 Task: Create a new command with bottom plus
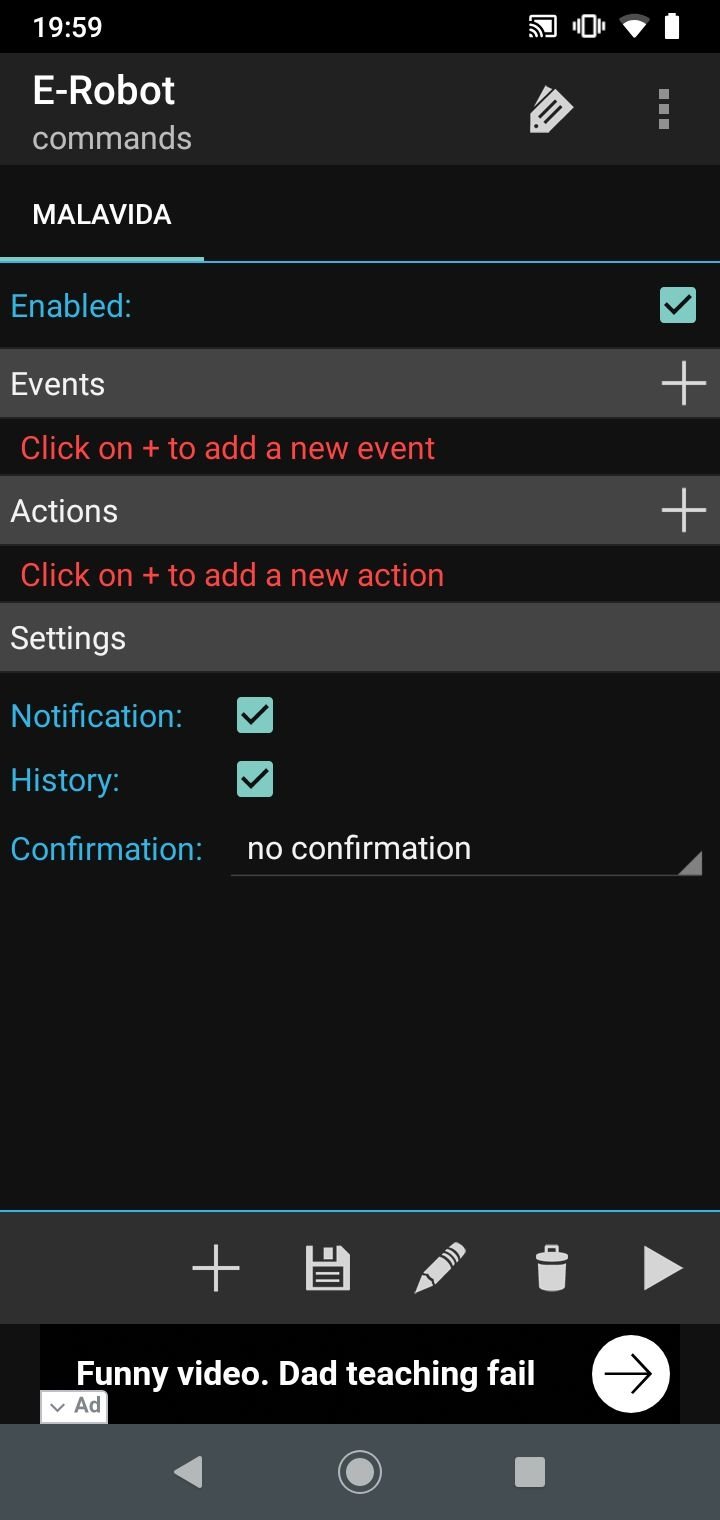pyautogui.click(x=216, y=1268)
